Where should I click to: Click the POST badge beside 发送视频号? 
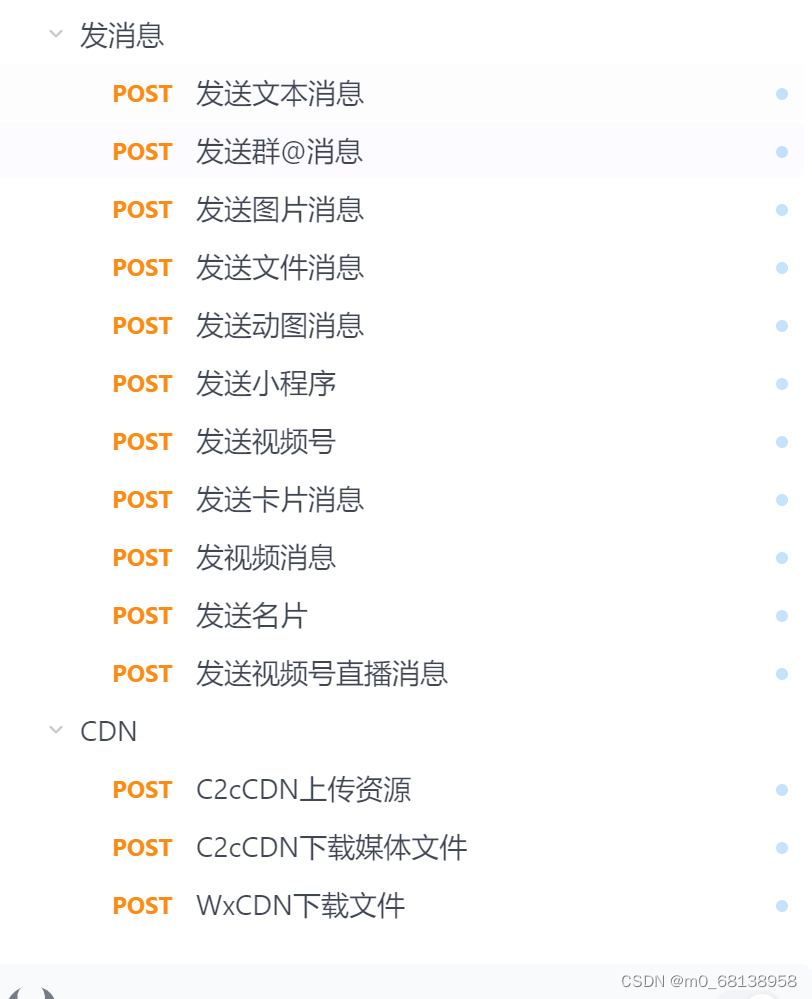pyautogui.click(x=142, y=442)
